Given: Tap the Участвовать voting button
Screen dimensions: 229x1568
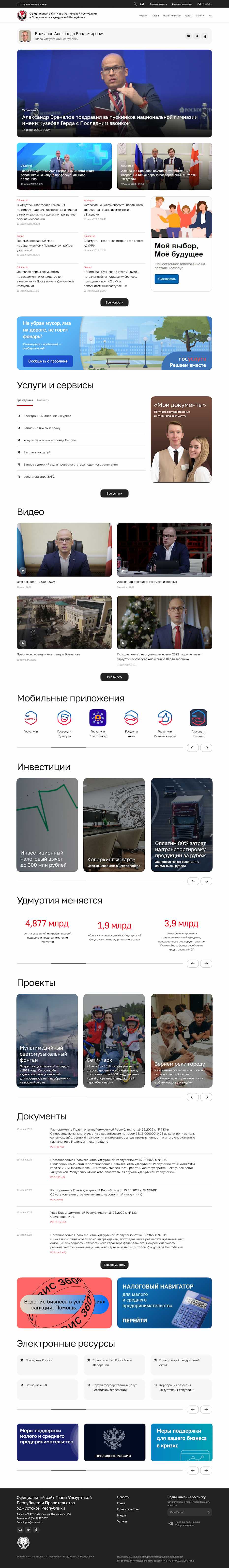Looking at the screenshot, I should pyautogui.click(x=166, y=279).
